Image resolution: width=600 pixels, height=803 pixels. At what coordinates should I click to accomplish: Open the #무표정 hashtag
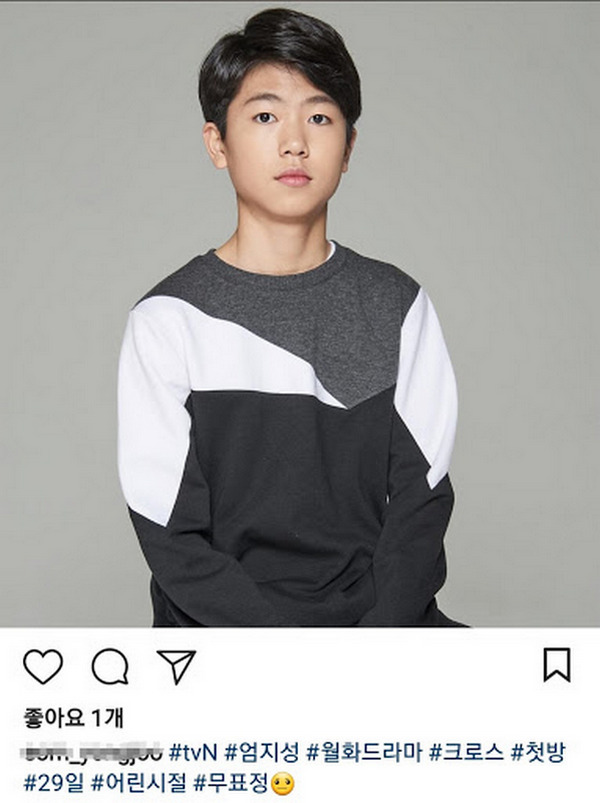click(229, 781)
